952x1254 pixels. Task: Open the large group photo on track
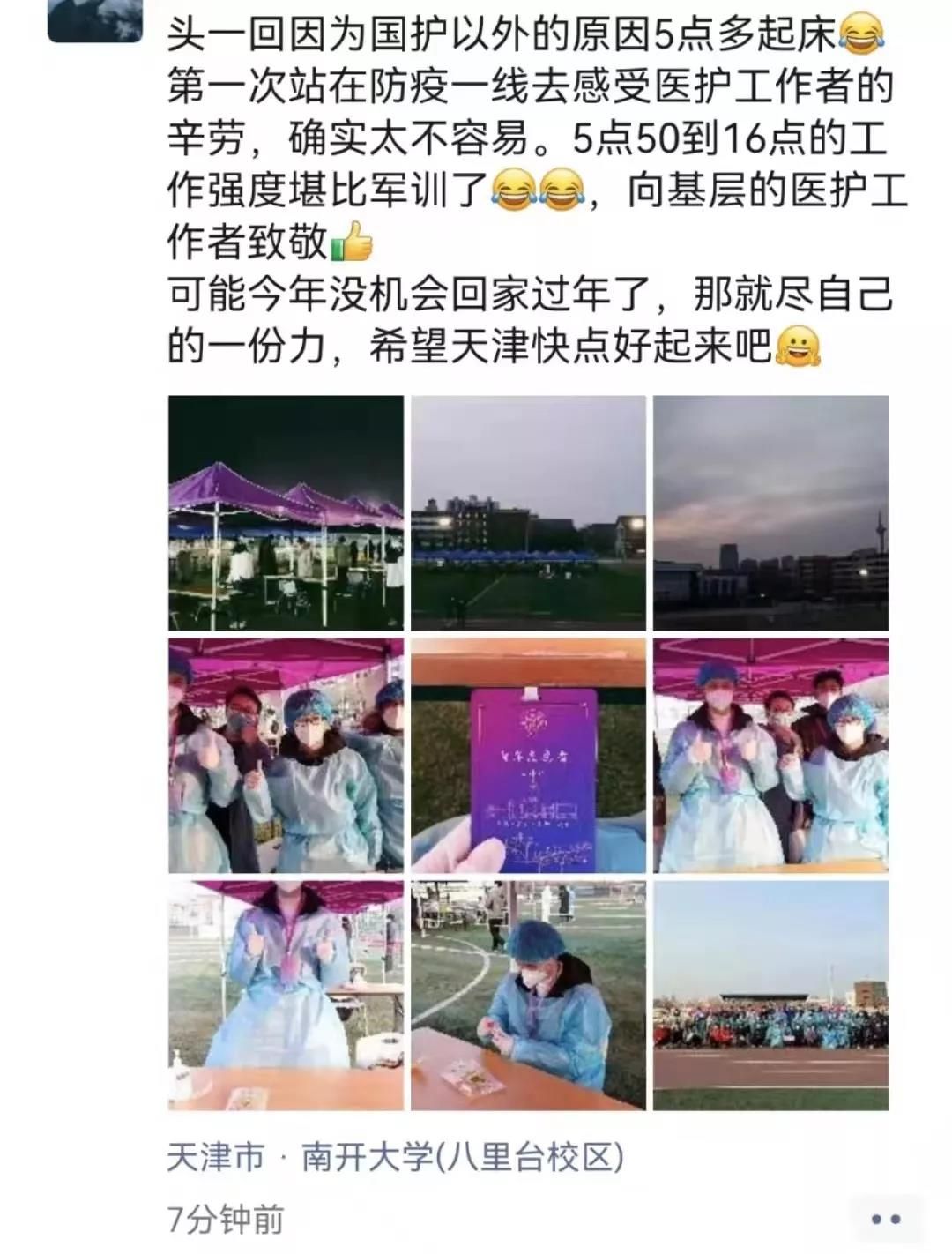pyautogui.click(x=770, y=996)
